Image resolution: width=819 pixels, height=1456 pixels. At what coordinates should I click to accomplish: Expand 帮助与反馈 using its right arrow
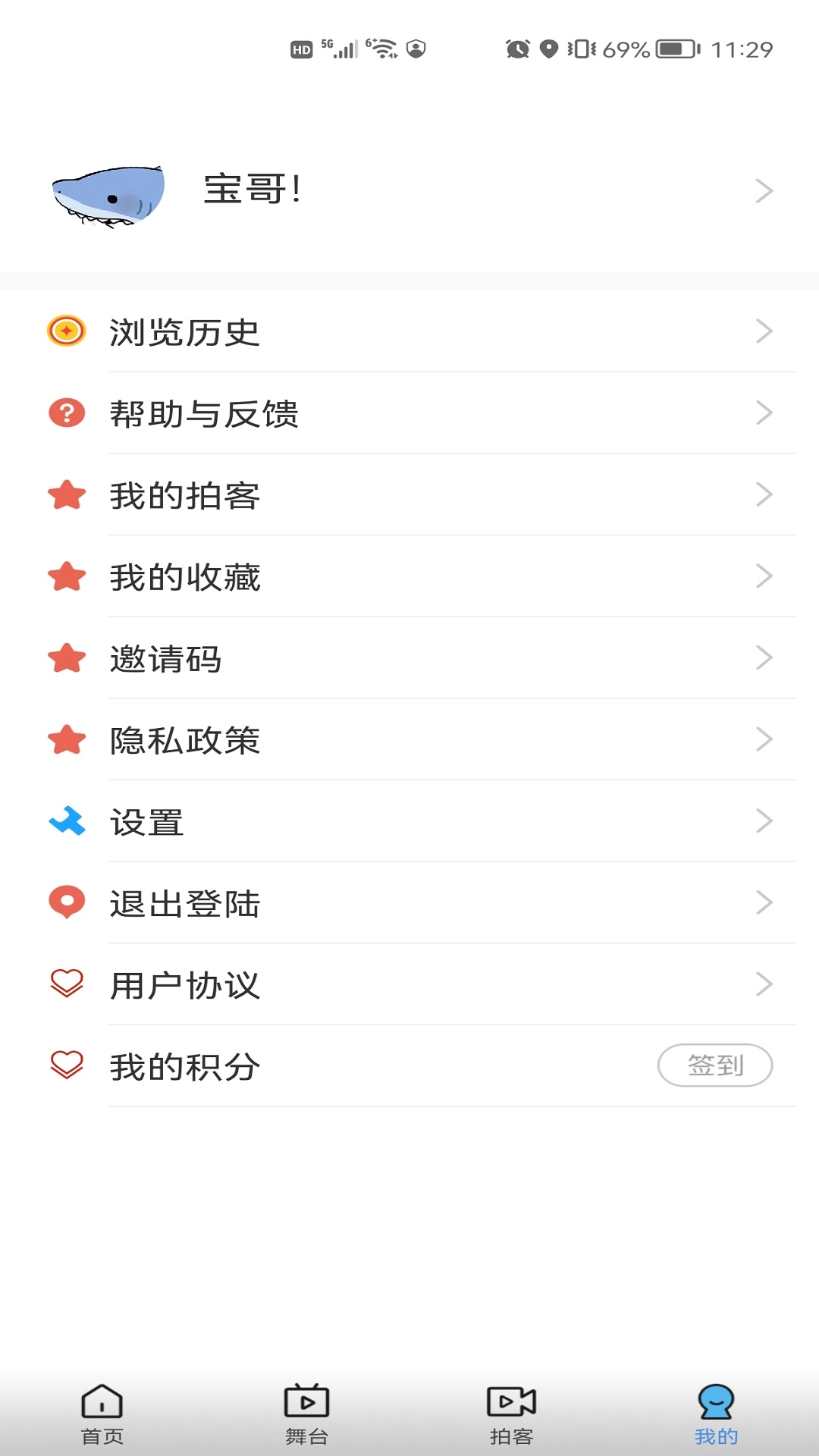(764, 413)
